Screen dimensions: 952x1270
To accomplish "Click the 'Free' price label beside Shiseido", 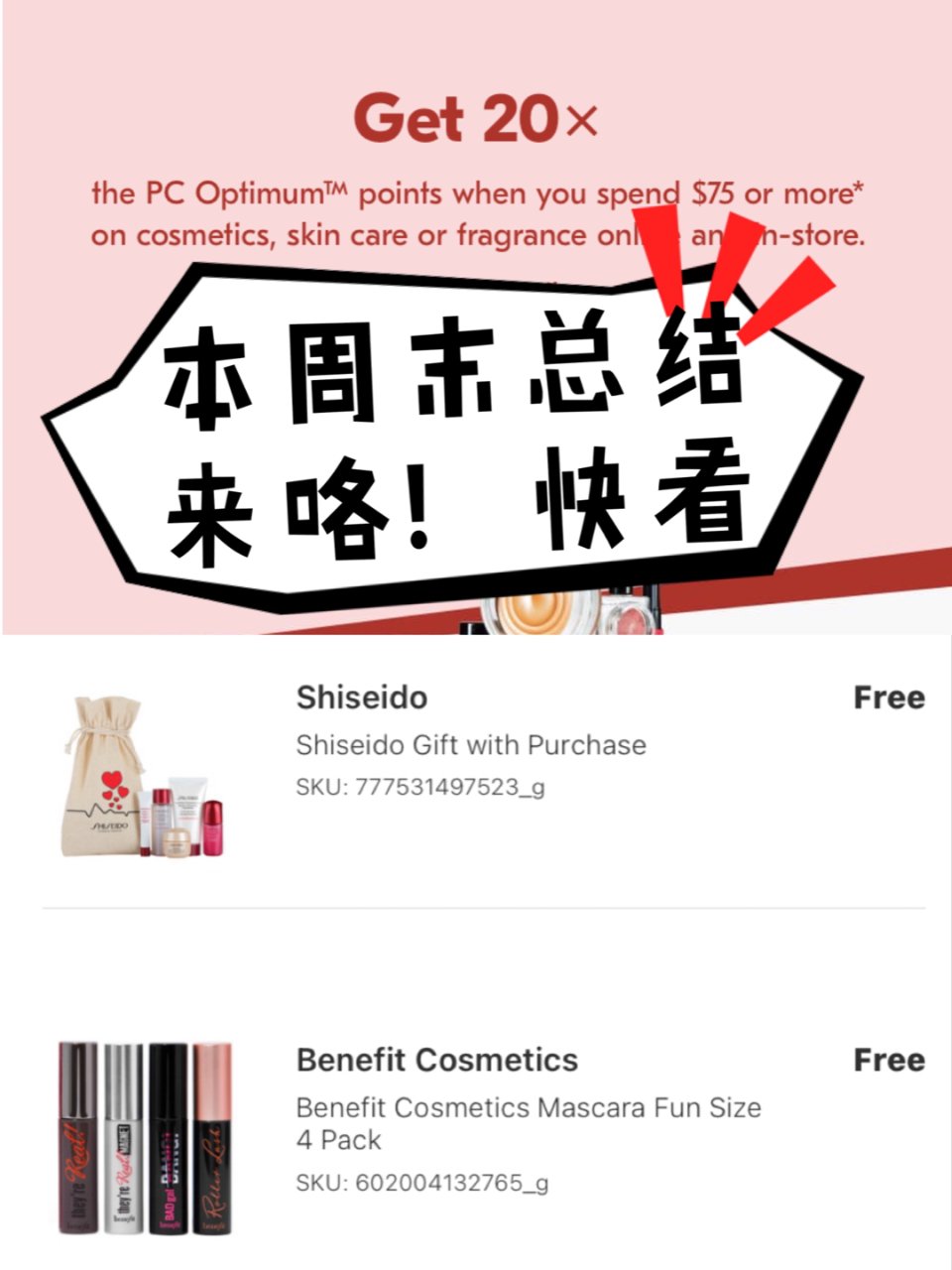I will [x=890, y=698].
